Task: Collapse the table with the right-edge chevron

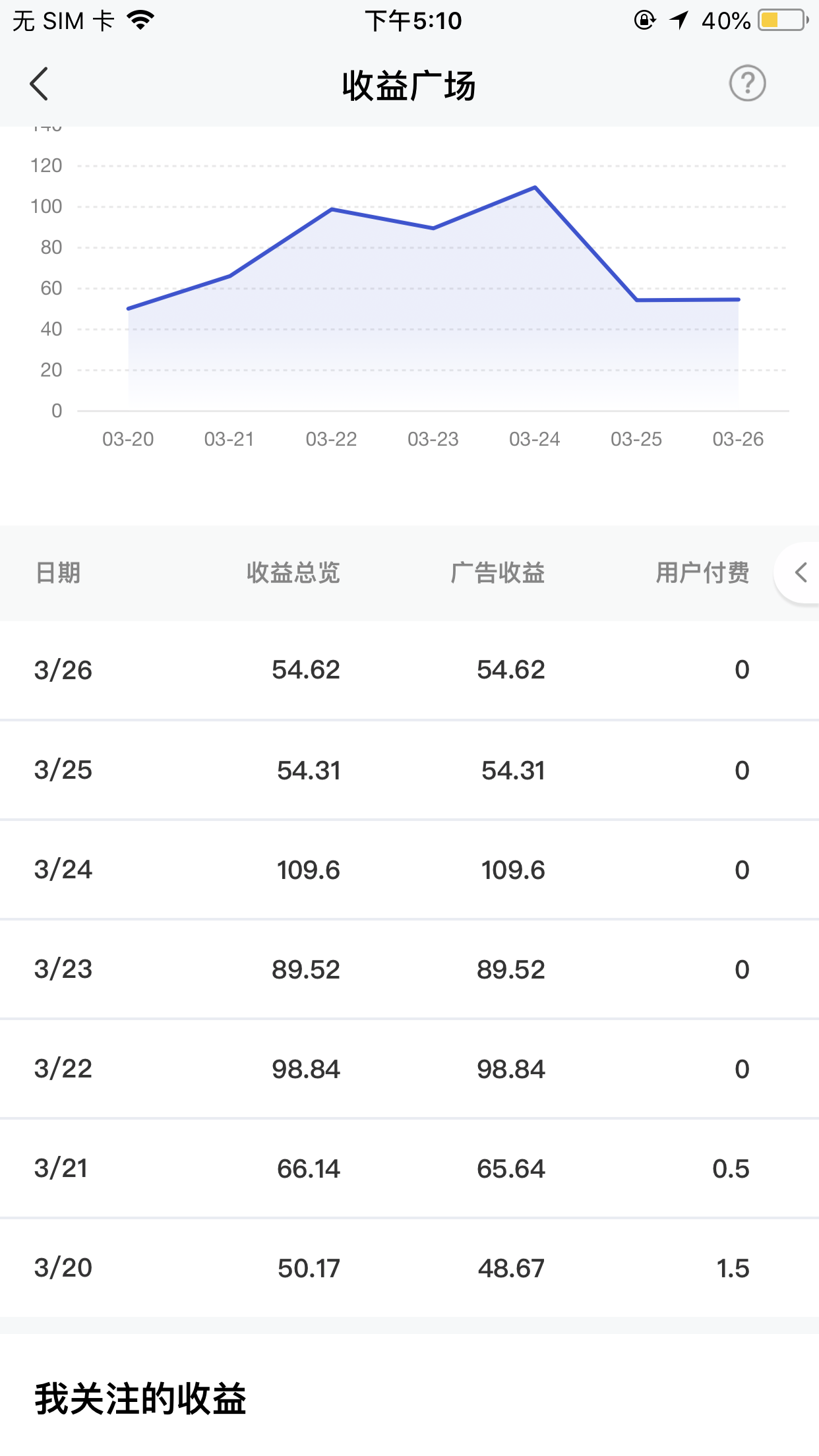Action: click(800, 574)
